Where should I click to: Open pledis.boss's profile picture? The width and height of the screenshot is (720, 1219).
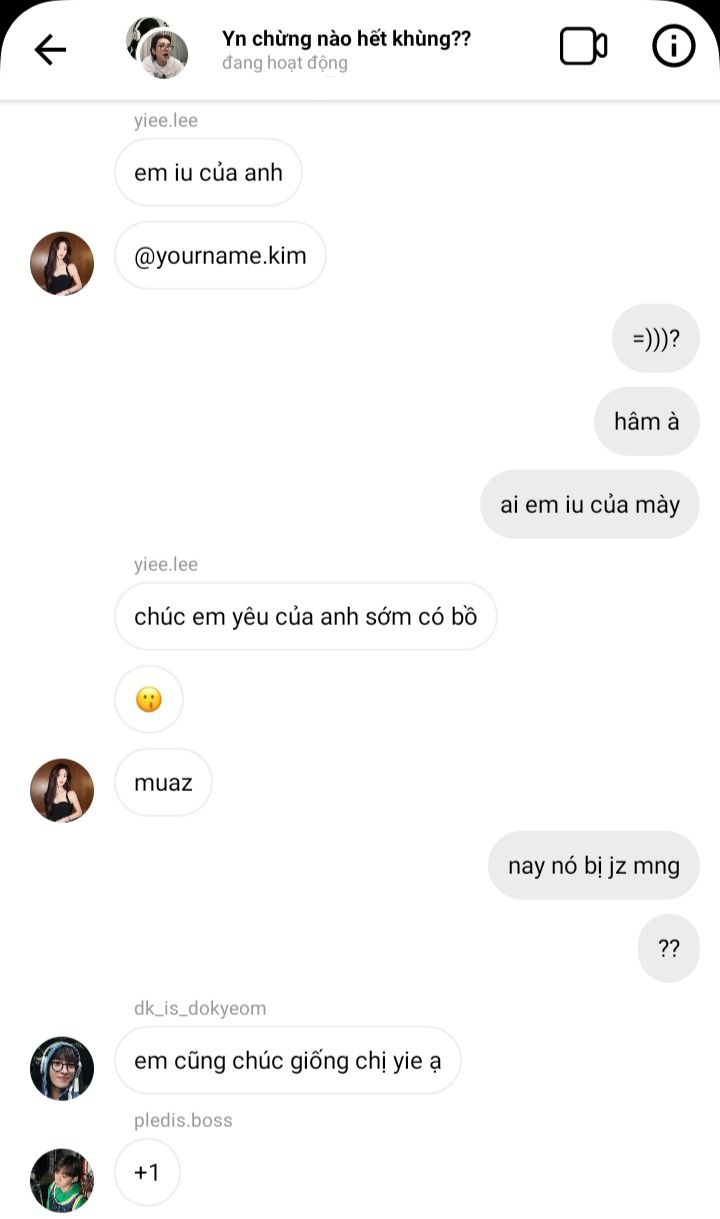coord(62,1180)
